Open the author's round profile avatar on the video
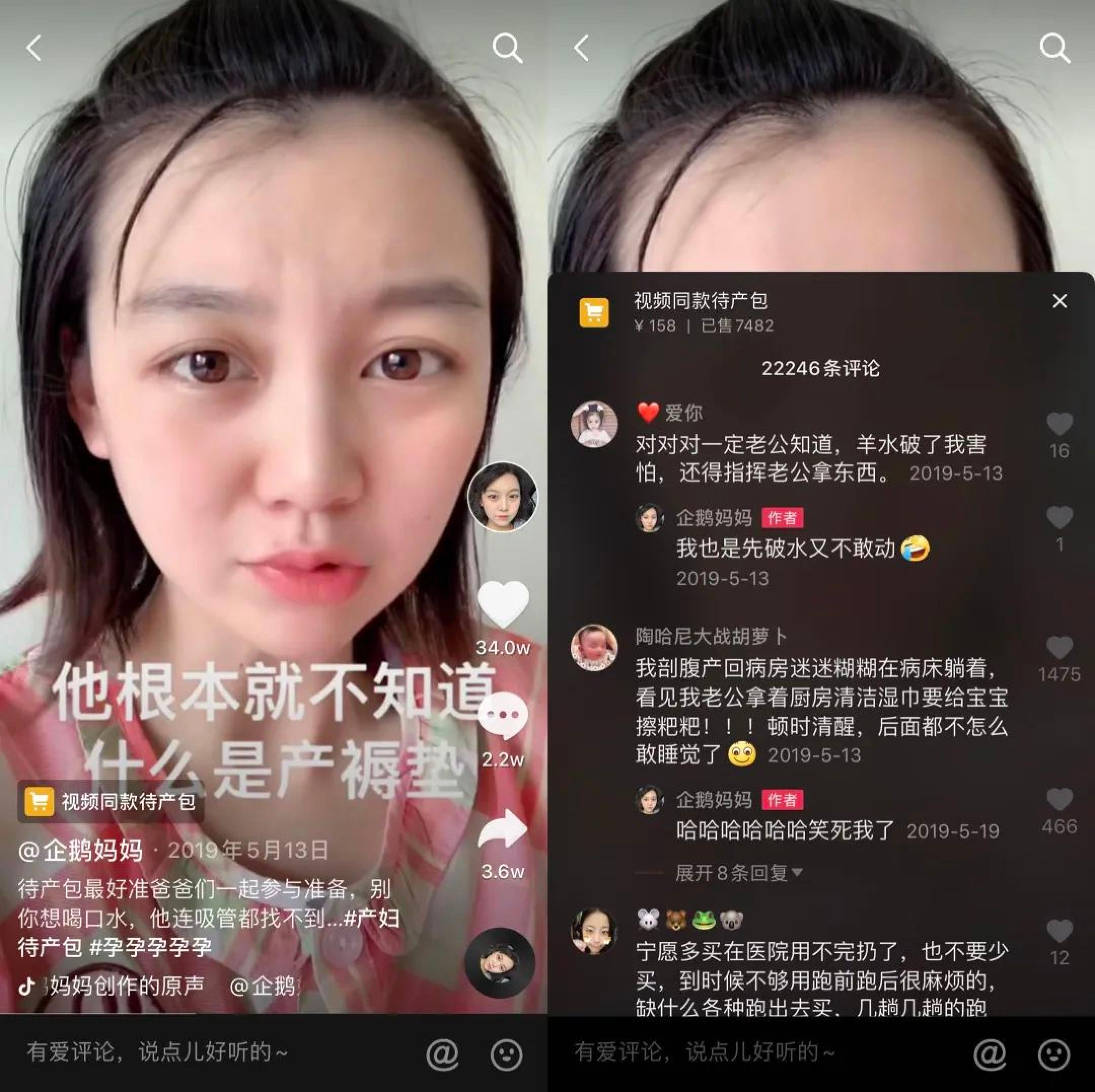 click(x=502, y=497)
